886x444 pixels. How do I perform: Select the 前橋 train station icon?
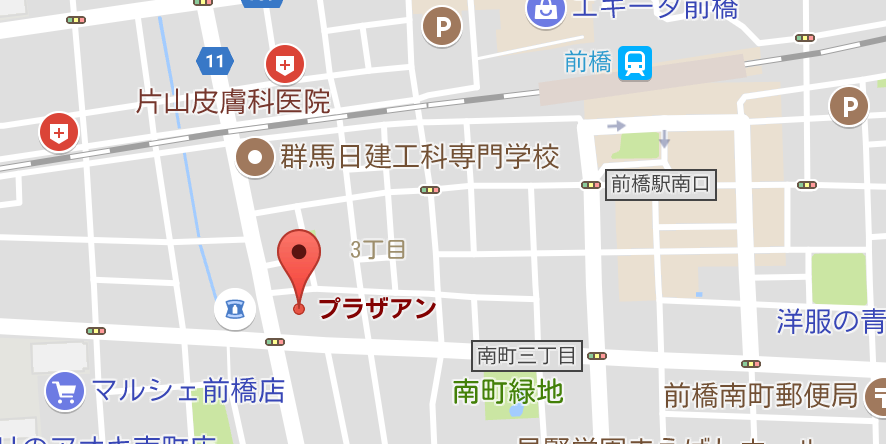point(634,62)
